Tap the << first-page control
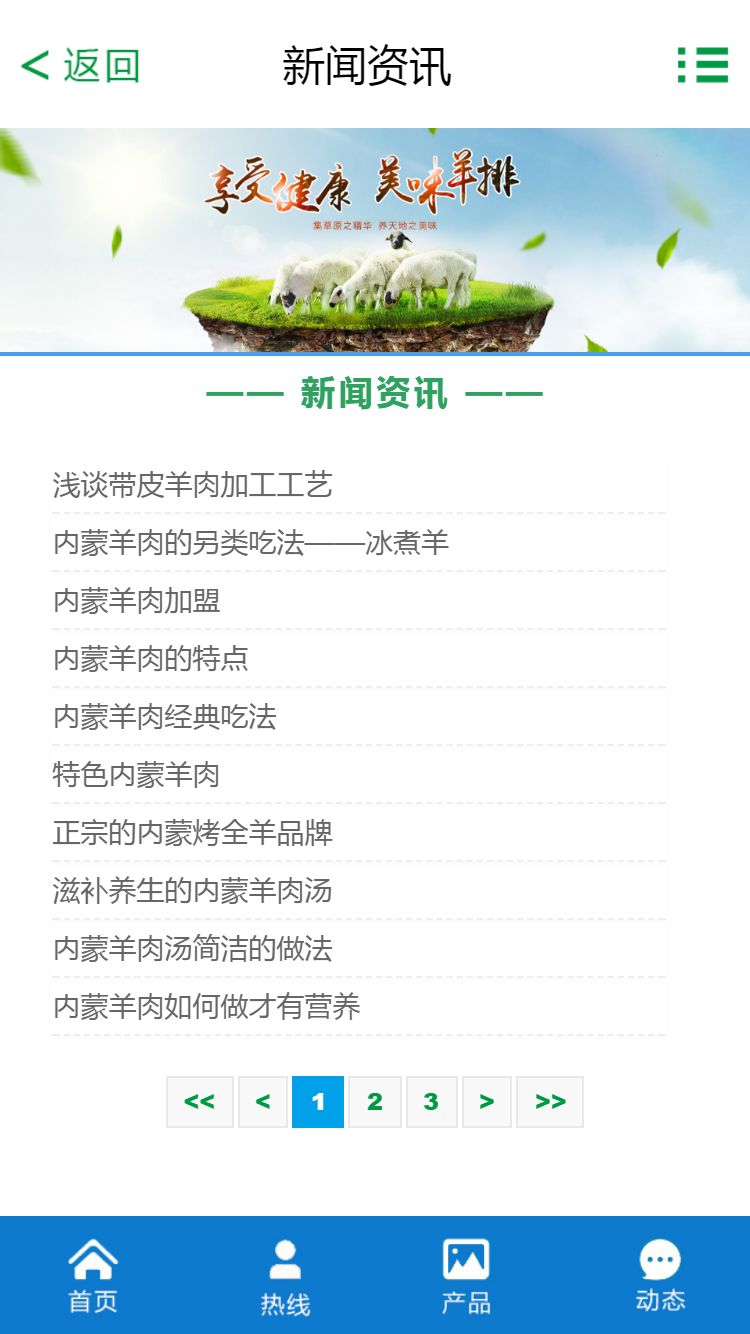The width and height of the screenshot is (750, 1334). (x=199, y=1101)
